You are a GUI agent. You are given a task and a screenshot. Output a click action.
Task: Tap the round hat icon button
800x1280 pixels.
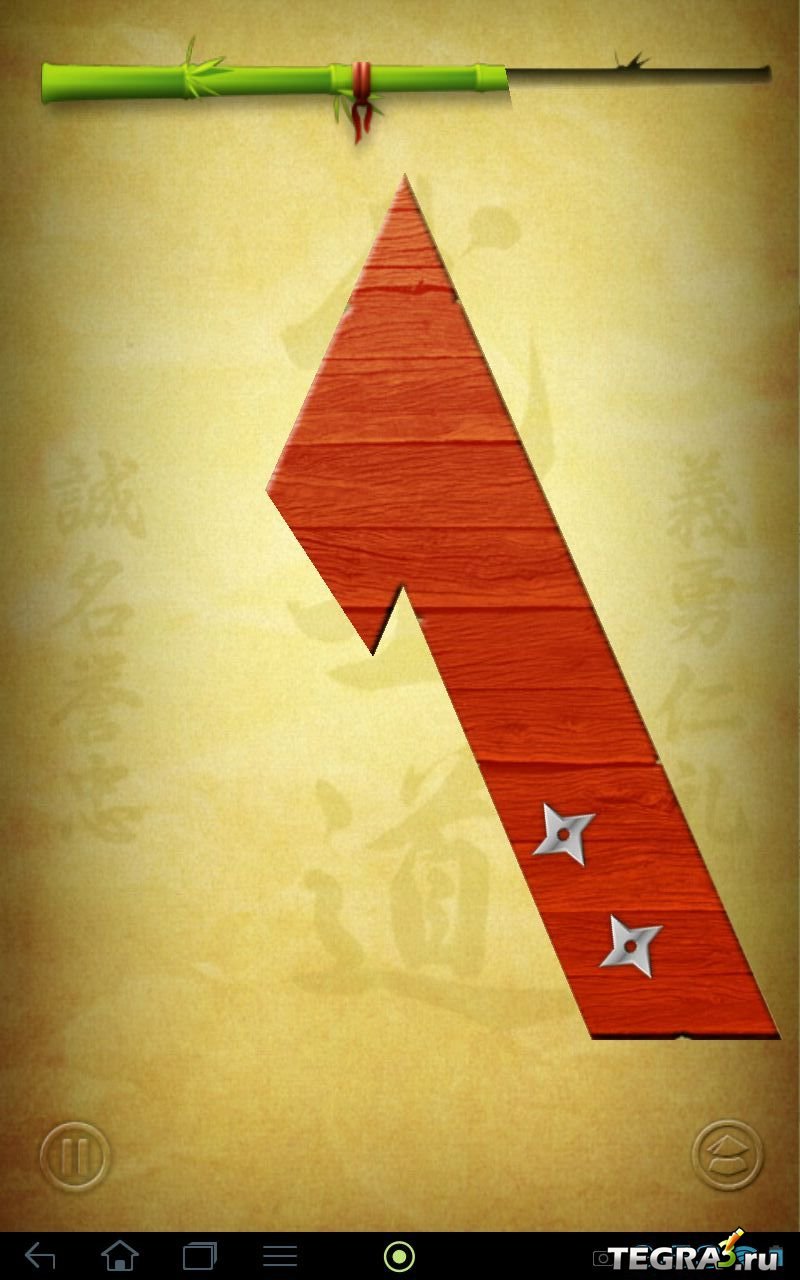click(x=727, y=1155)
